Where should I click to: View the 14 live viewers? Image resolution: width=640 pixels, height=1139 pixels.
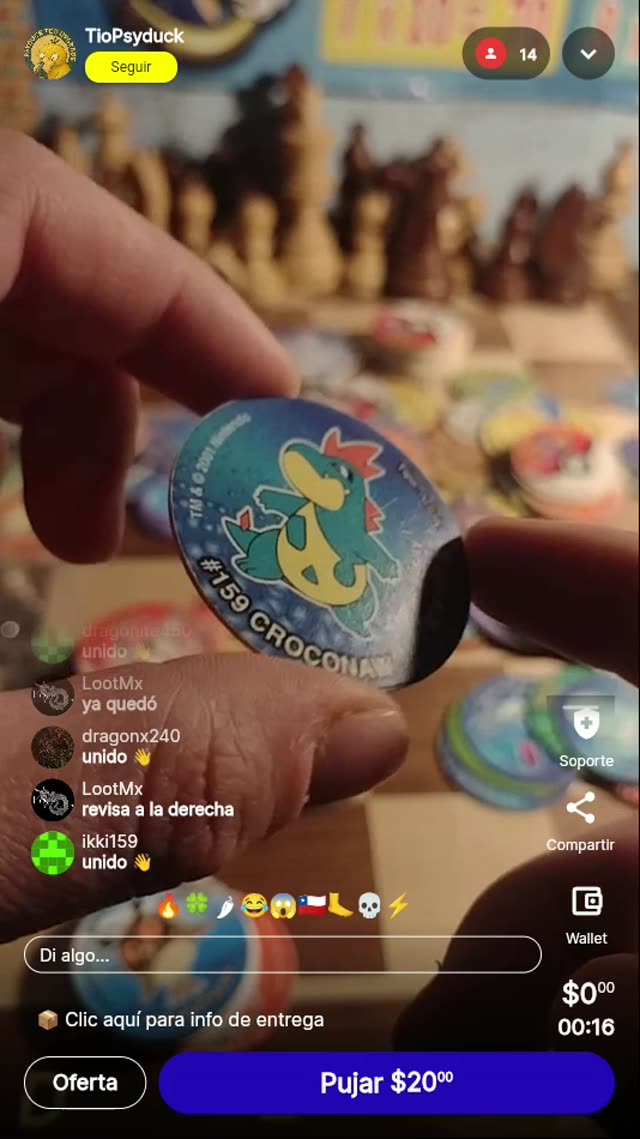coord(506,54)
